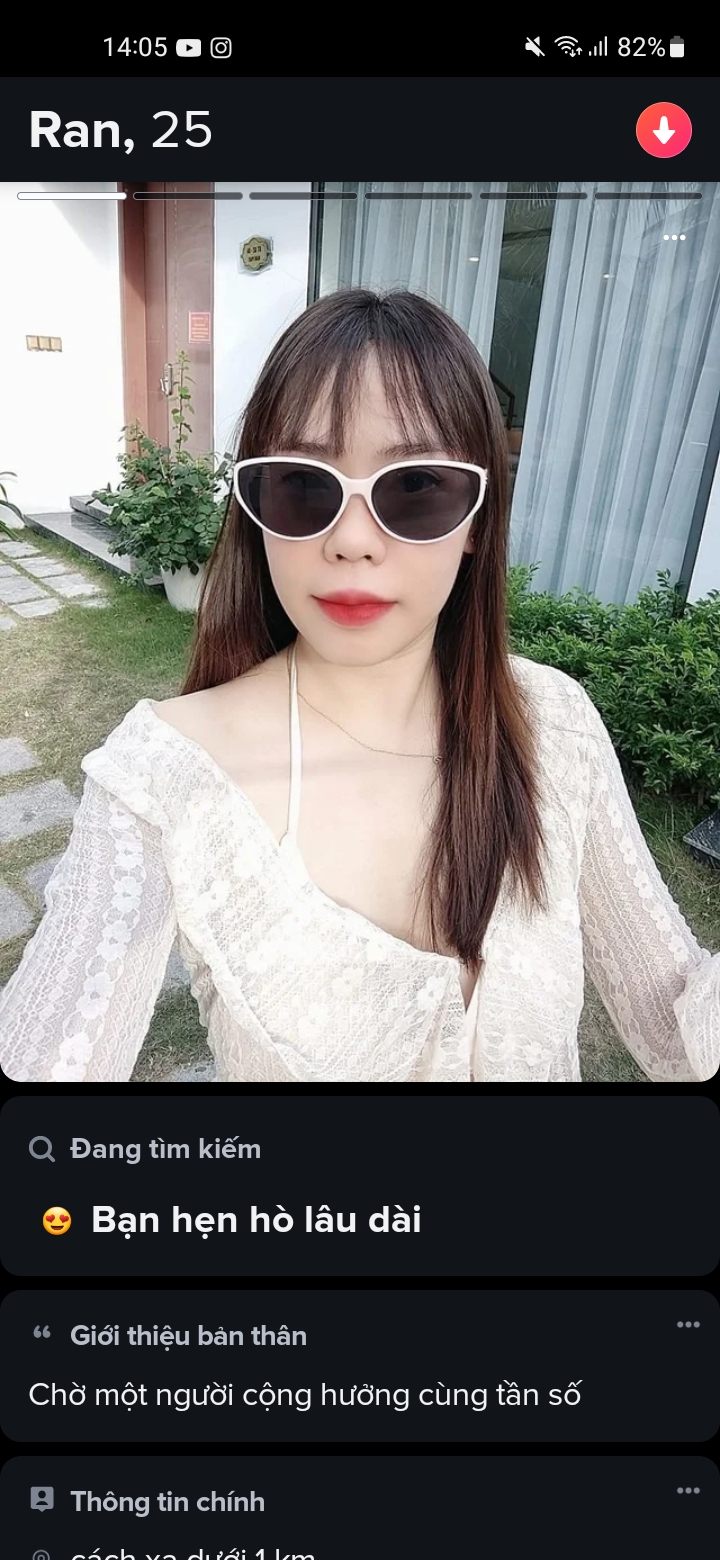Screen dimensions: 720x1560
Task: Open the YouTube notification icon in the status bar
Action: coord(190,46)
